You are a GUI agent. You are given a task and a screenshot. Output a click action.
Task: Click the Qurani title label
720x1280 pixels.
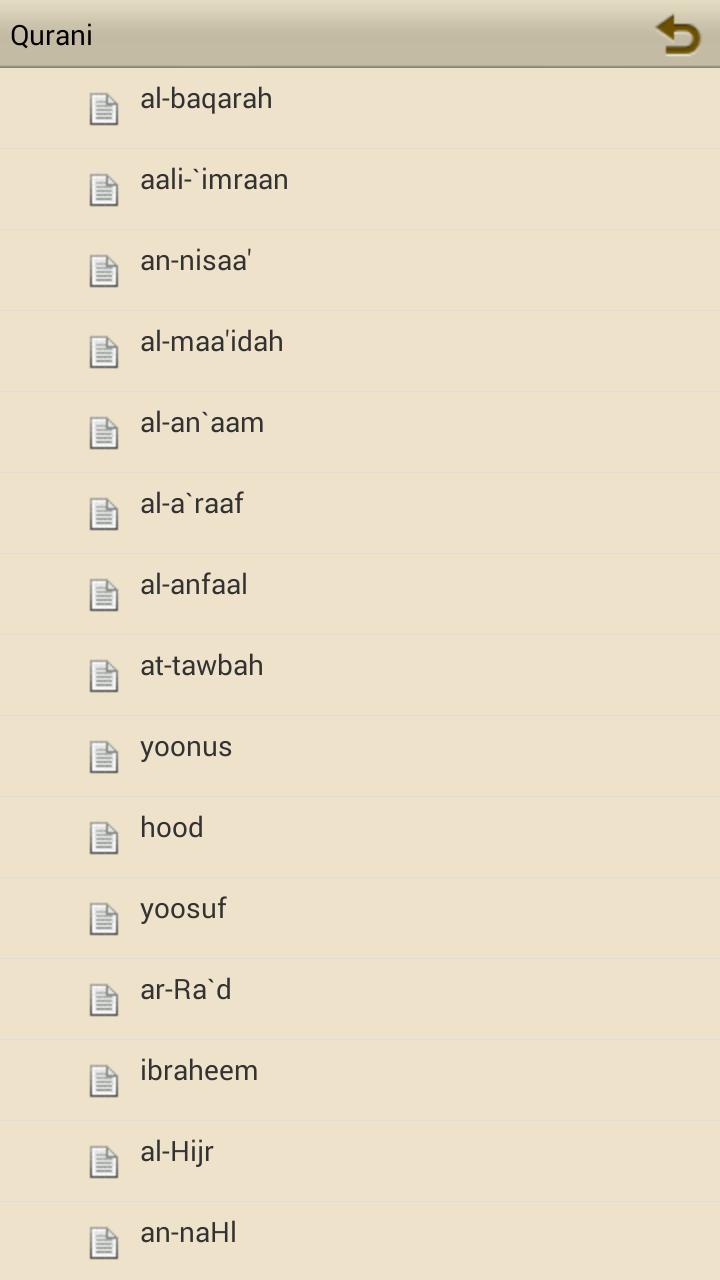point(51,35)
